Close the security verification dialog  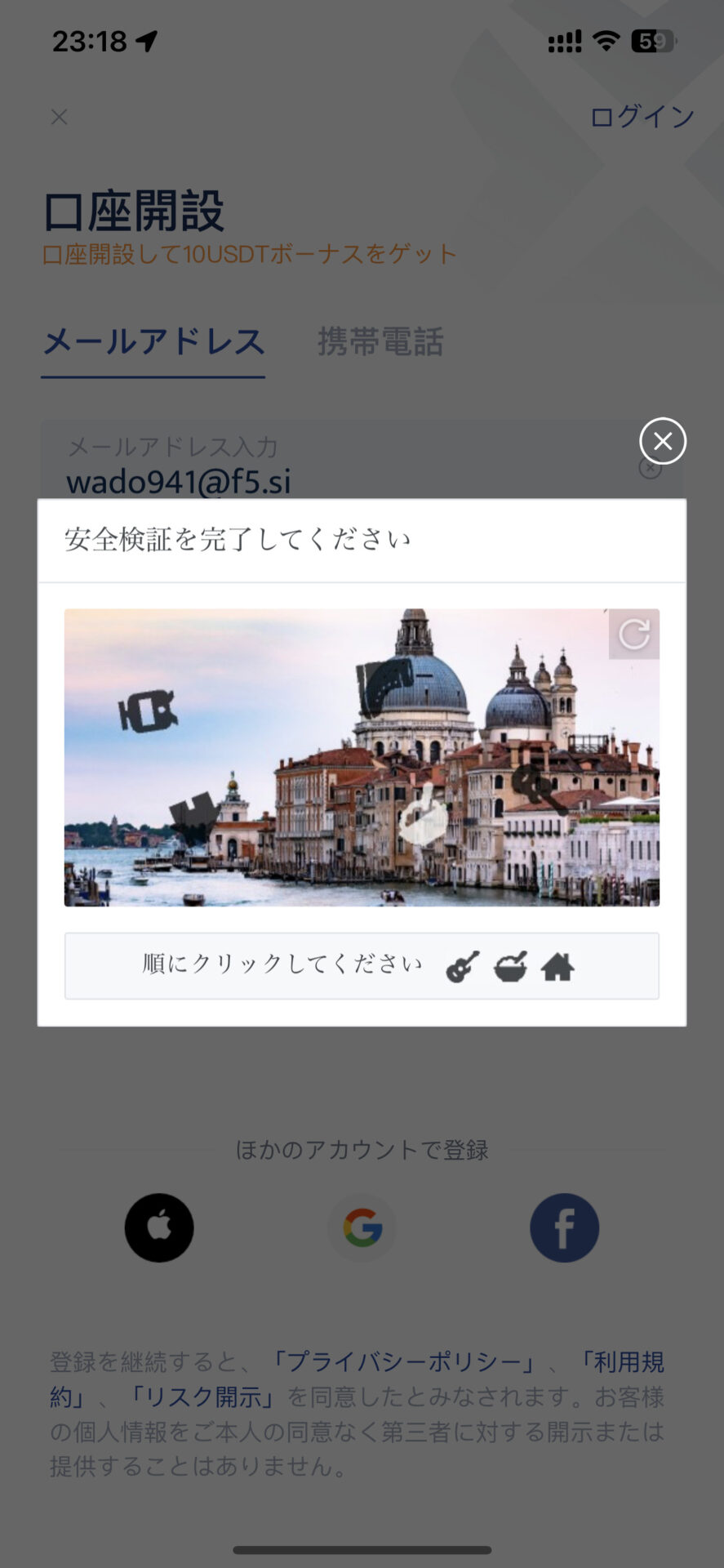(x=662, y=441)
